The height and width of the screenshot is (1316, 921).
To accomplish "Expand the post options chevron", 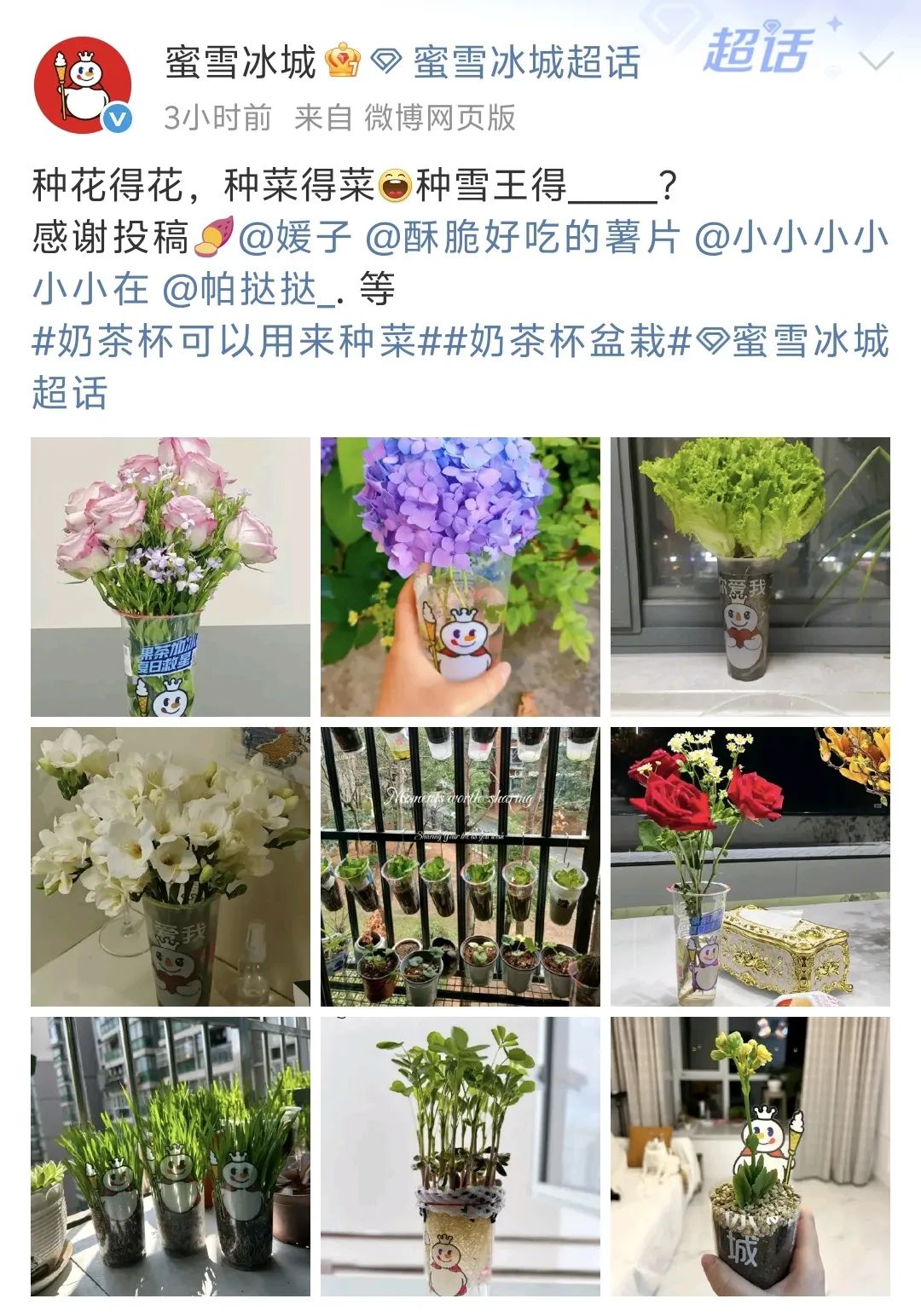I will 876,61.
